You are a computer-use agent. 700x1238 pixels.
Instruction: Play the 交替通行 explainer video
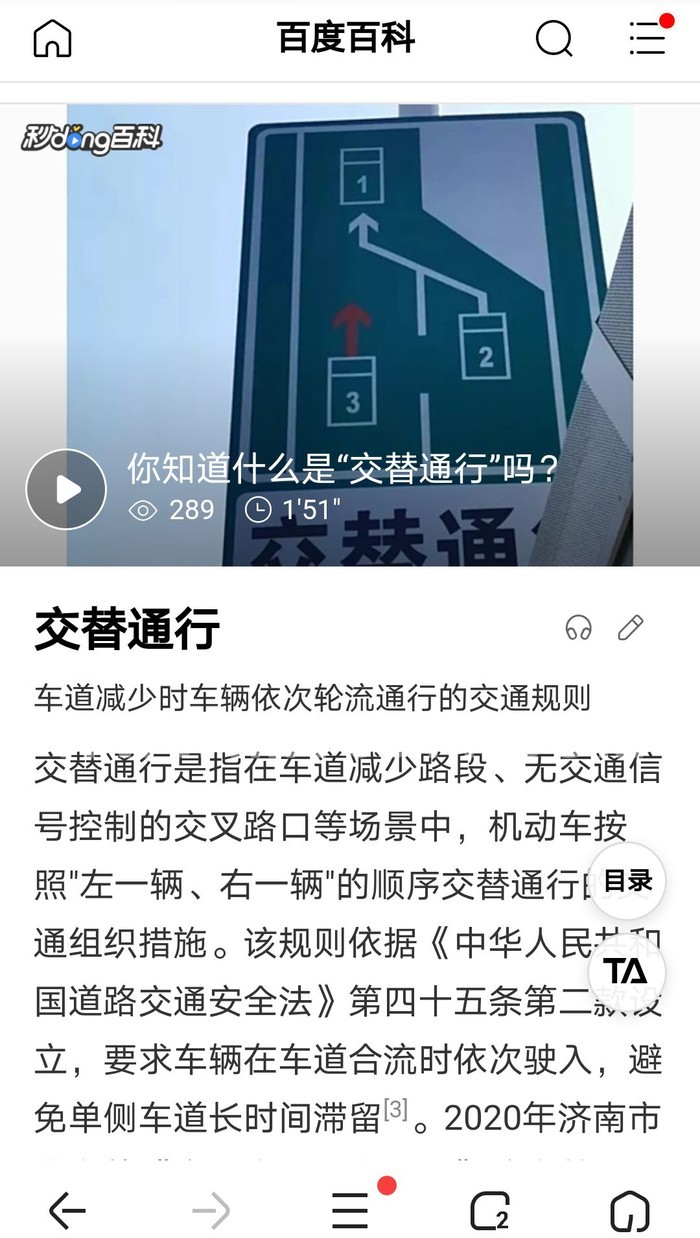[66, 489]
